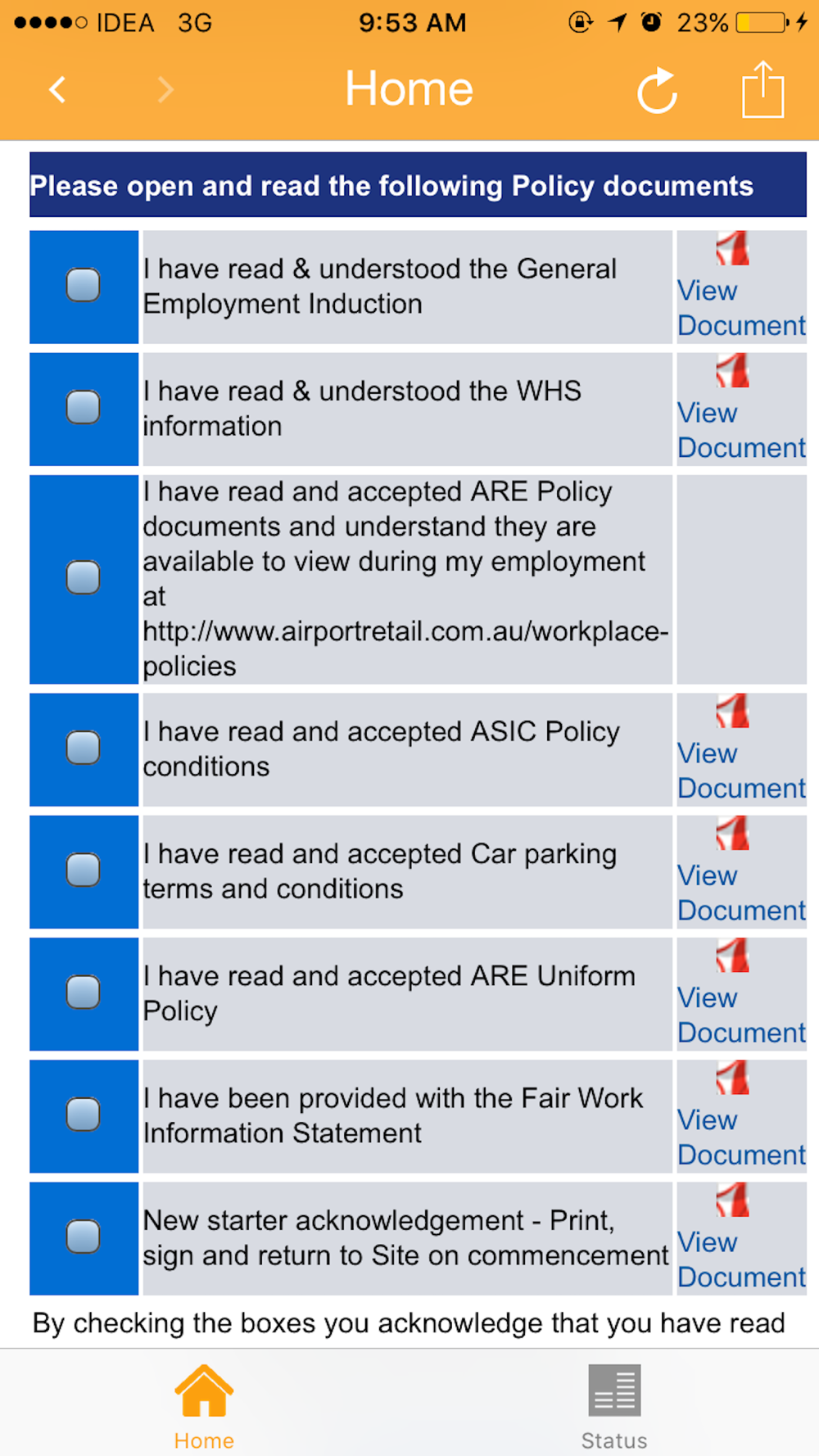Open the Car parking terms document
The width and height of the screenshot is (819, 1456).
tap(741, 893)
